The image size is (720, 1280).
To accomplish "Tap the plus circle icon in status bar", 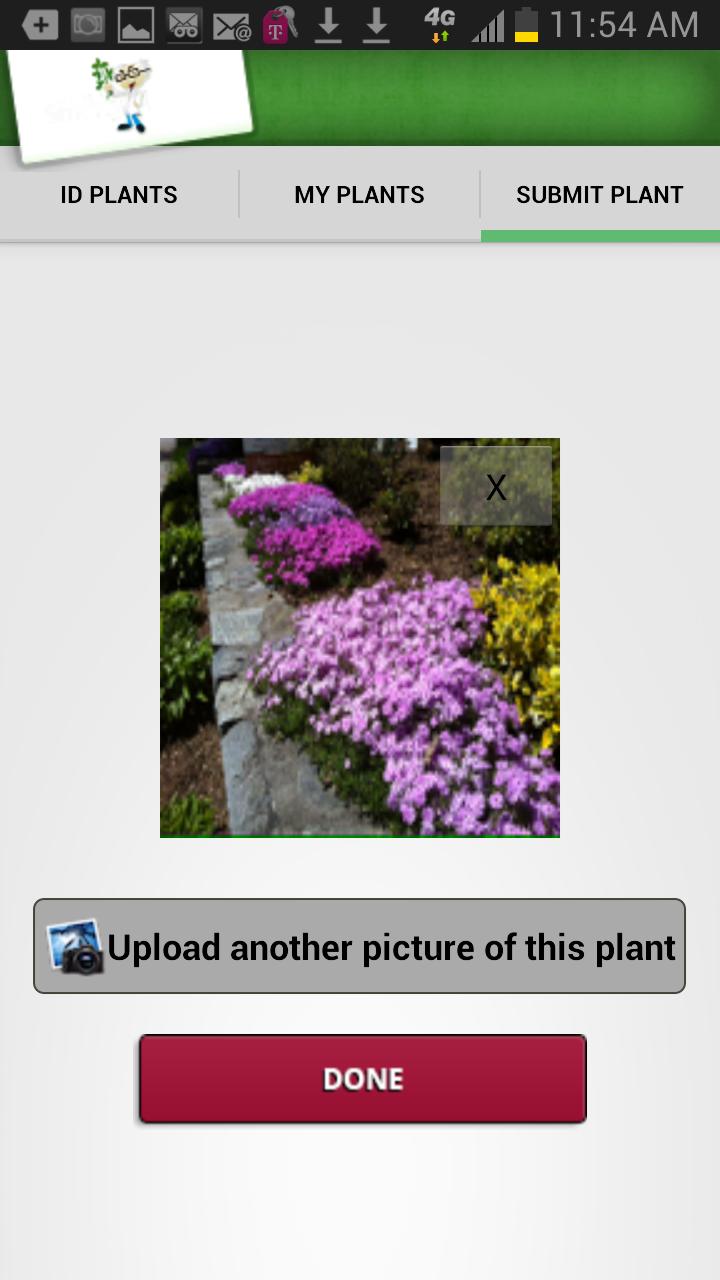I will click(40, 24).
